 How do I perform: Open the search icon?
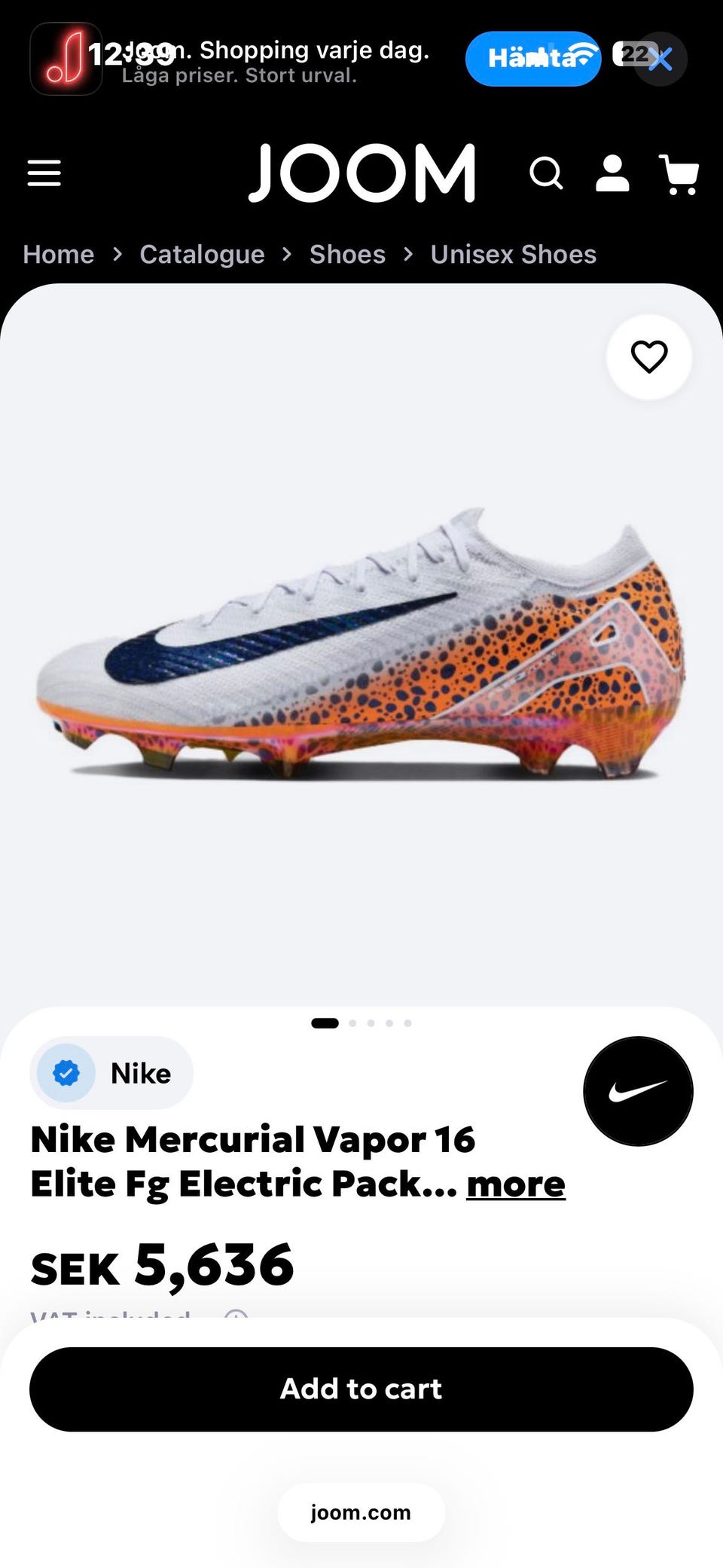tap(546, 173)
